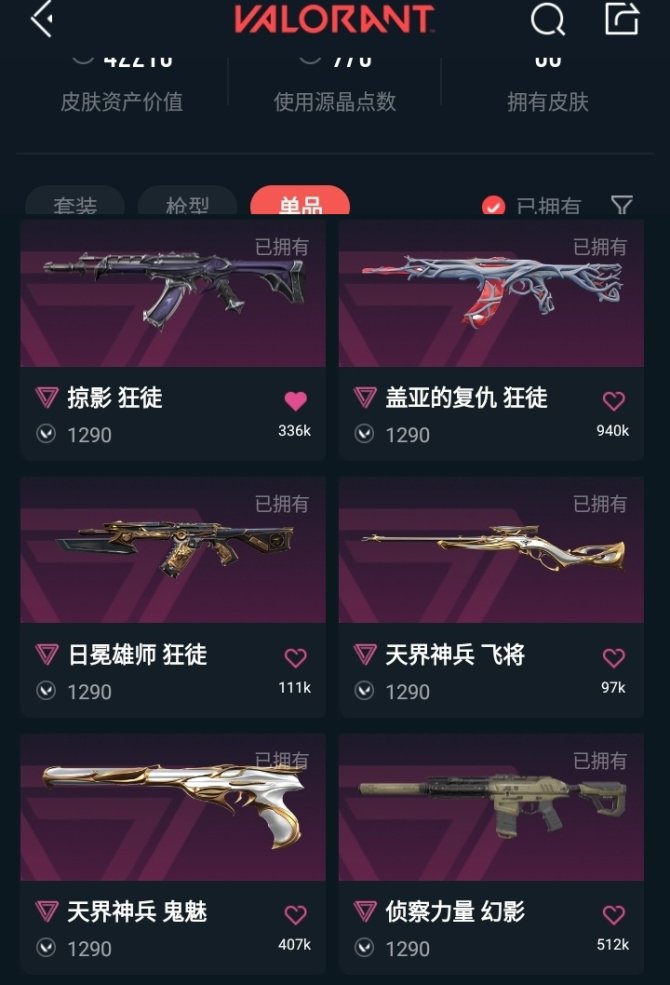The image size is (670, 985).
Task: Share this page using the share icon
Action: click(621, 19)
